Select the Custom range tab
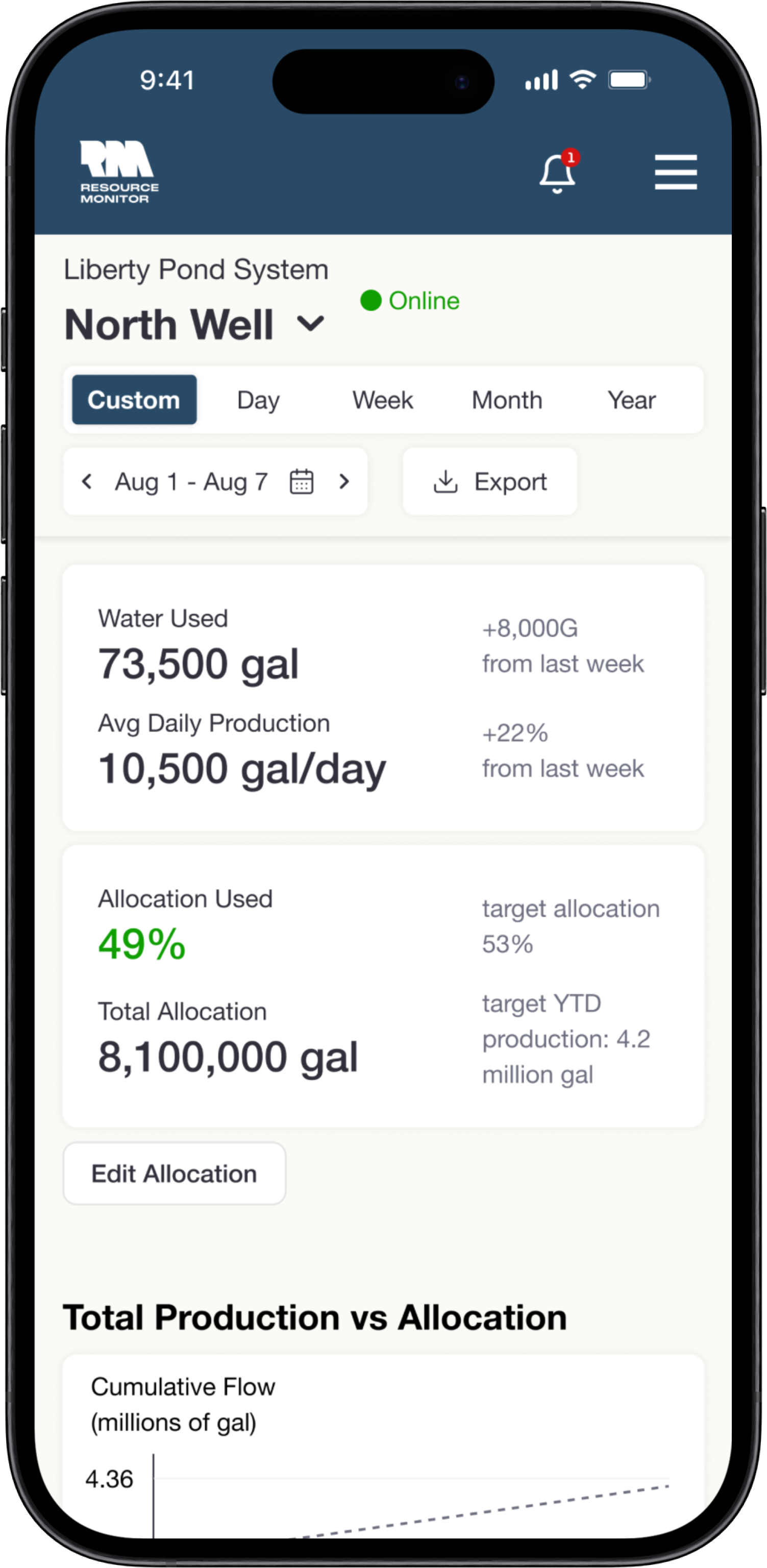Image resolution: width=767 pixels, height=1568 pixels. [134, 400]
